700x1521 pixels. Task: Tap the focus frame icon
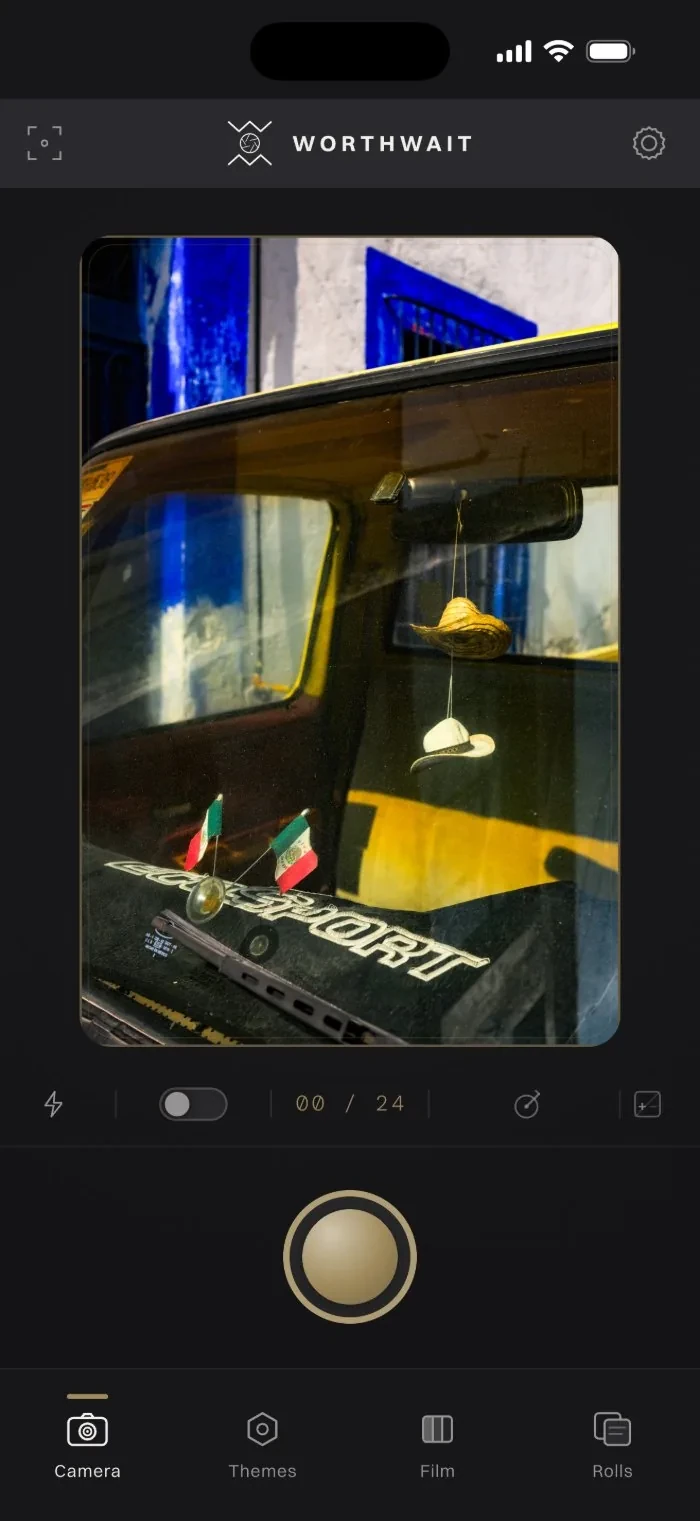(44, 143)
